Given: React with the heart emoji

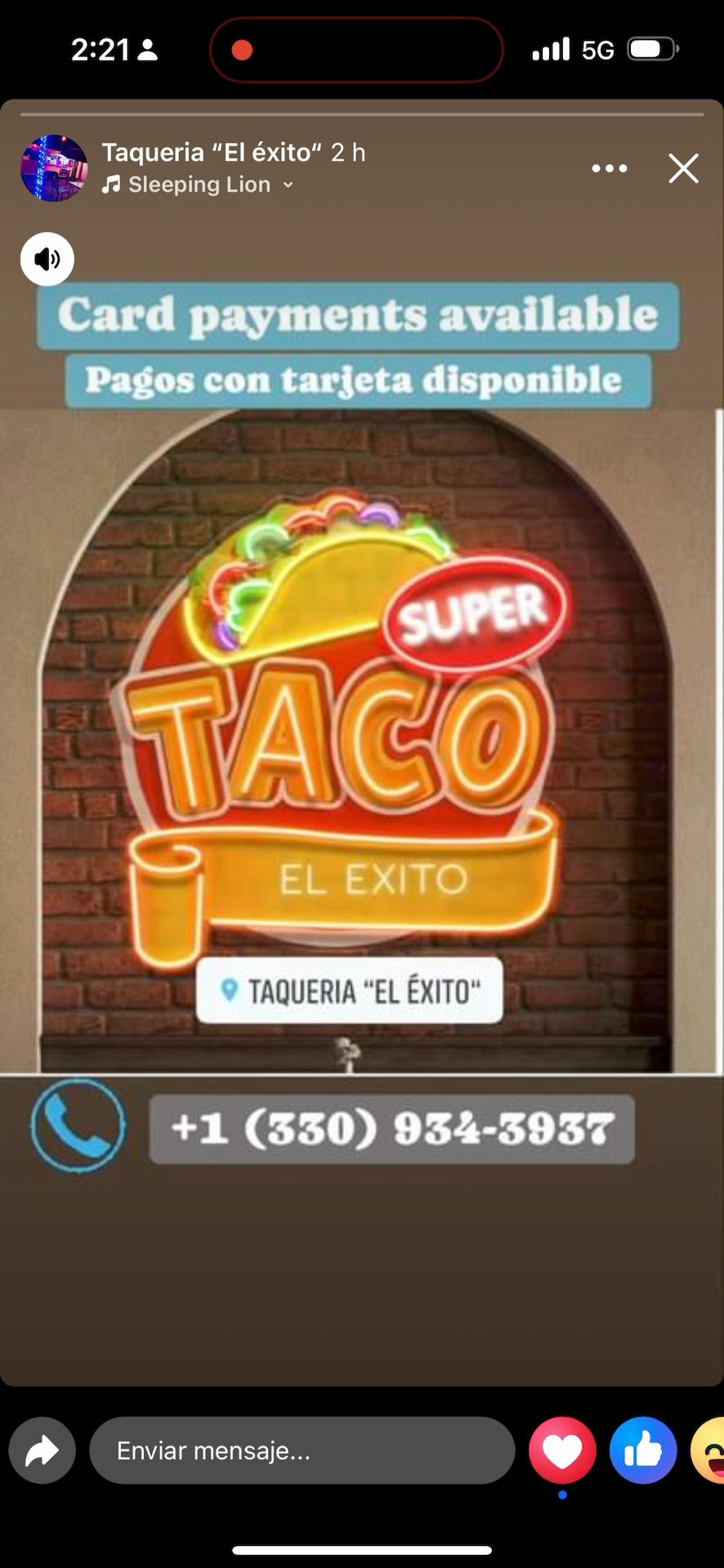Looking at the screenshot, I should point(562,1450).
